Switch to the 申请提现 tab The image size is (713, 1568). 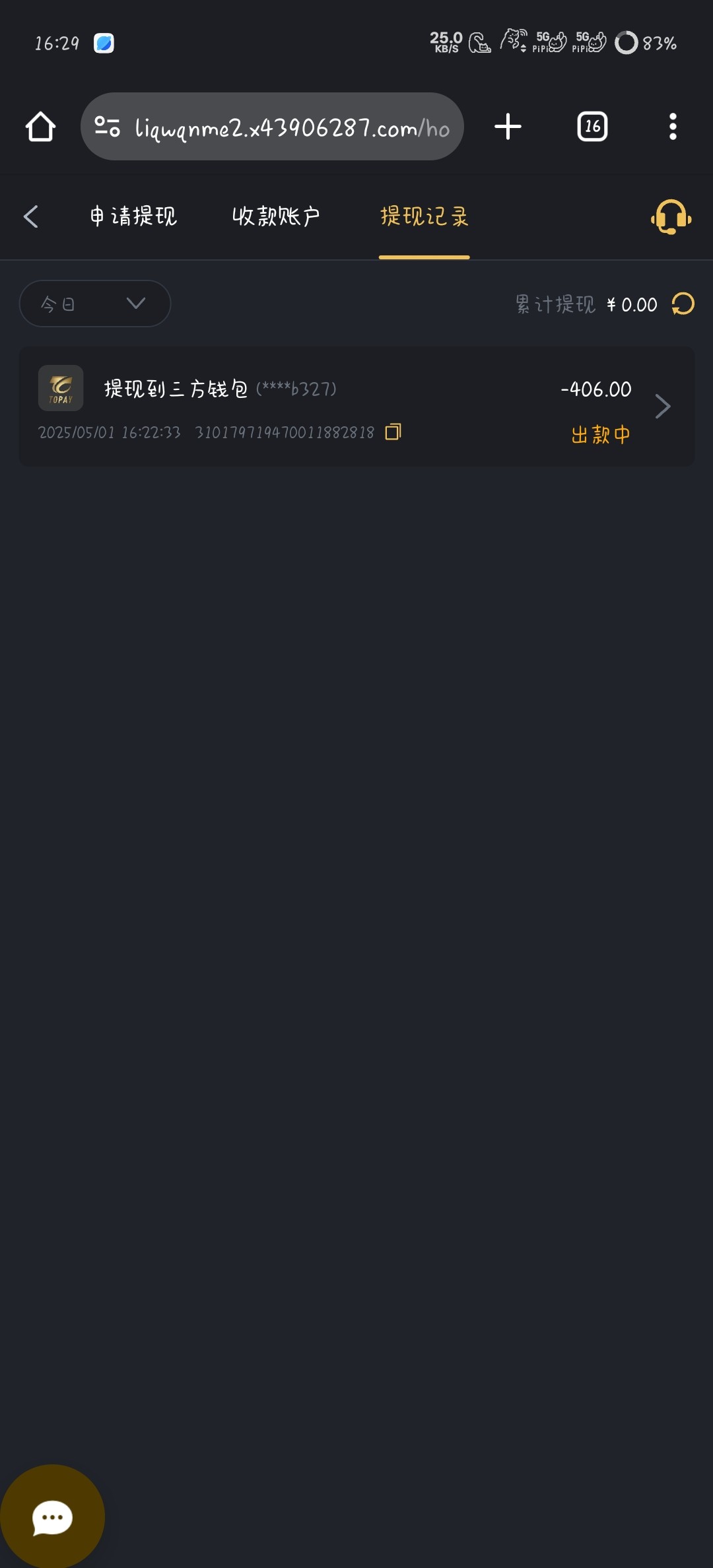(133, 216)
